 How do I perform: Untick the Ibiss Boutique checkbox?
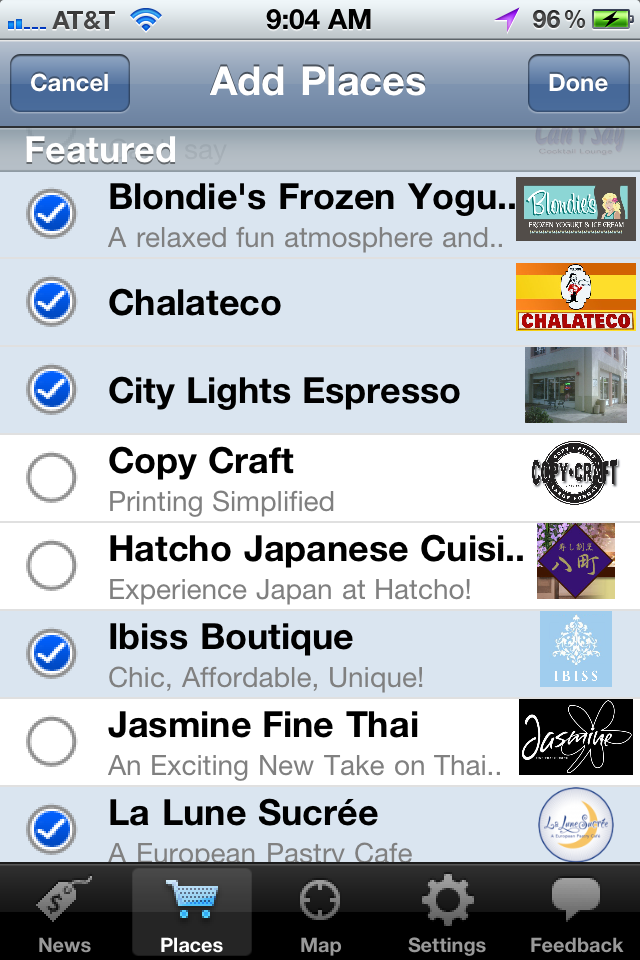(x=51, y=654)
